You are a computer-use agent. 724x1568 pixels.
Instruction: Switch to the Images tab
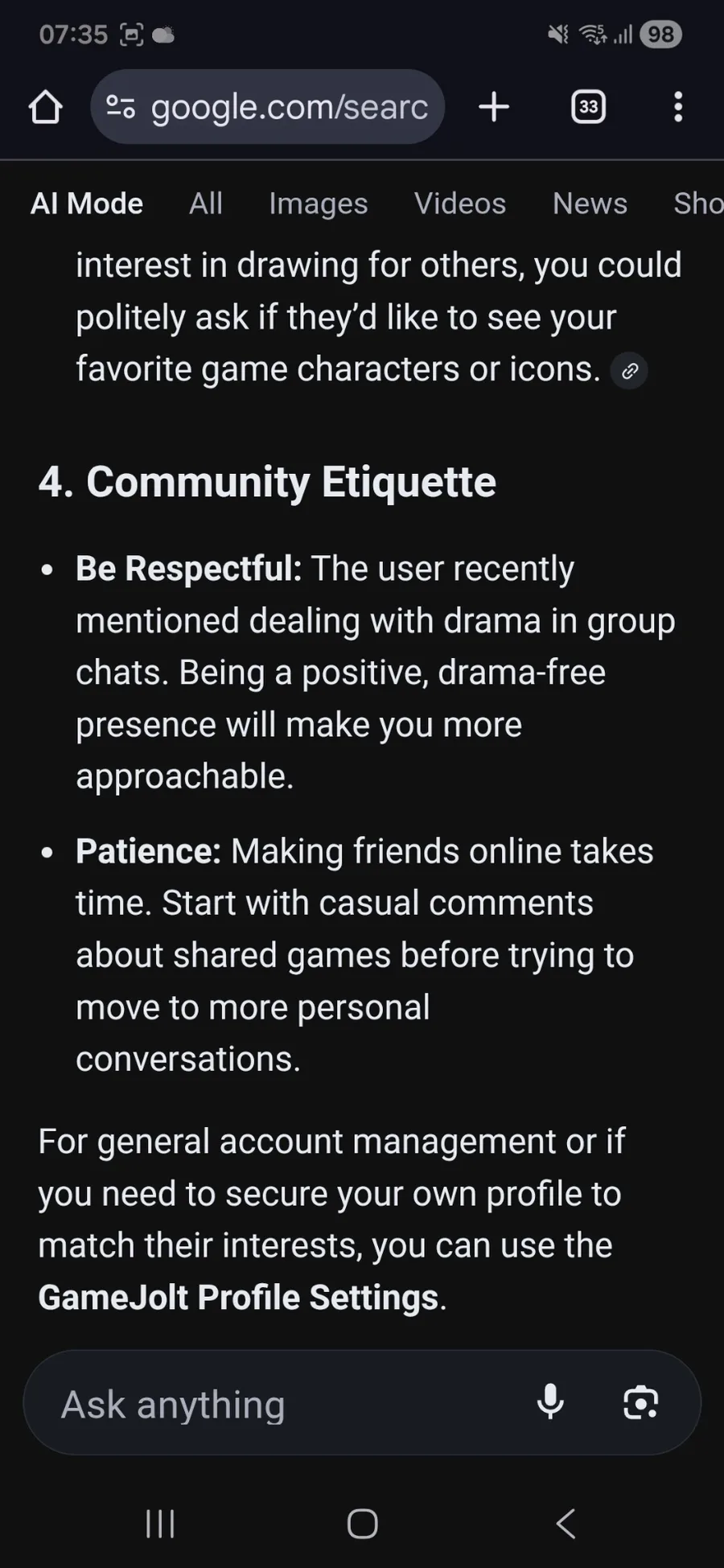click(318, 204)
